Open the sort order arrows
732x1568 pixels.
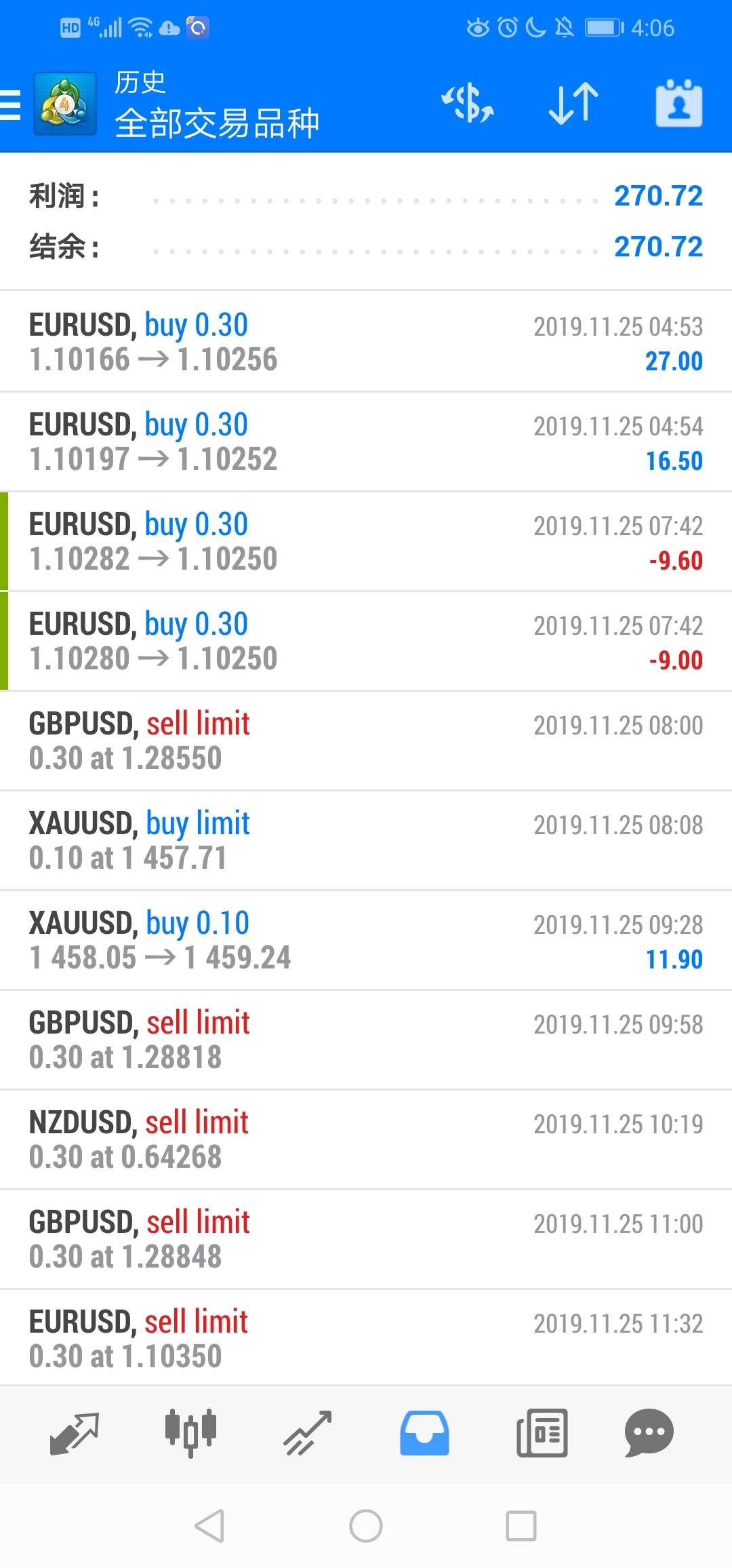click(x=573, y=104)
